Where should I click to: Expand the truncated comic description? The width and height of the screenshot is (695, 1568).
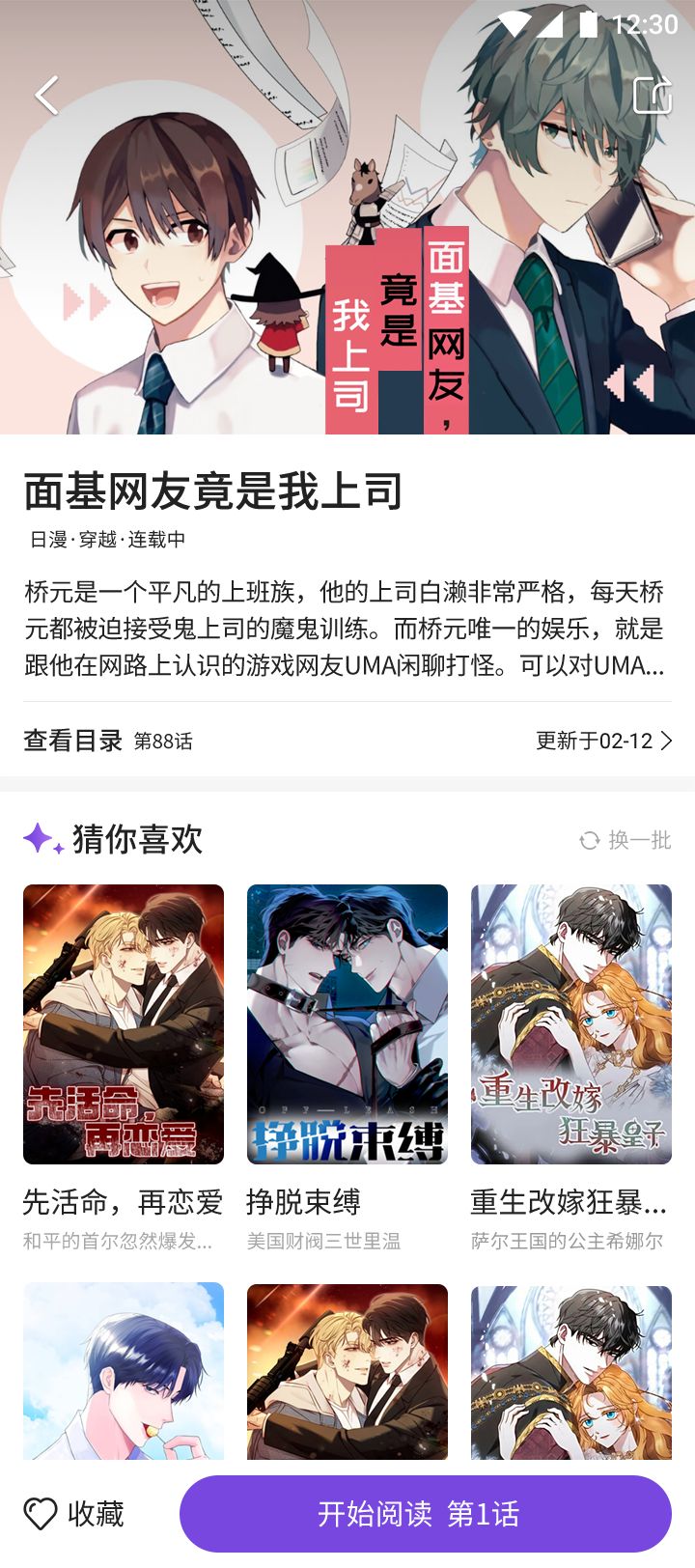tap(344, 629)
